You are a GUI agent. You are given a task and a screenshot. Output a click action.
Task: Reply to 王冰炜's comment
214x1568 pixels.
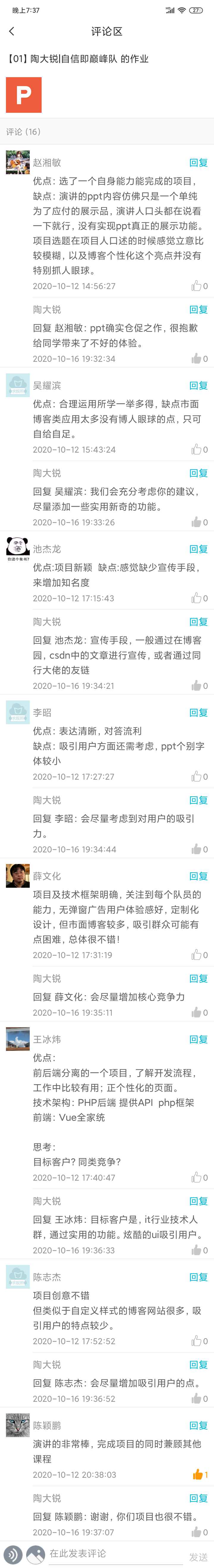pos(198,1039)
